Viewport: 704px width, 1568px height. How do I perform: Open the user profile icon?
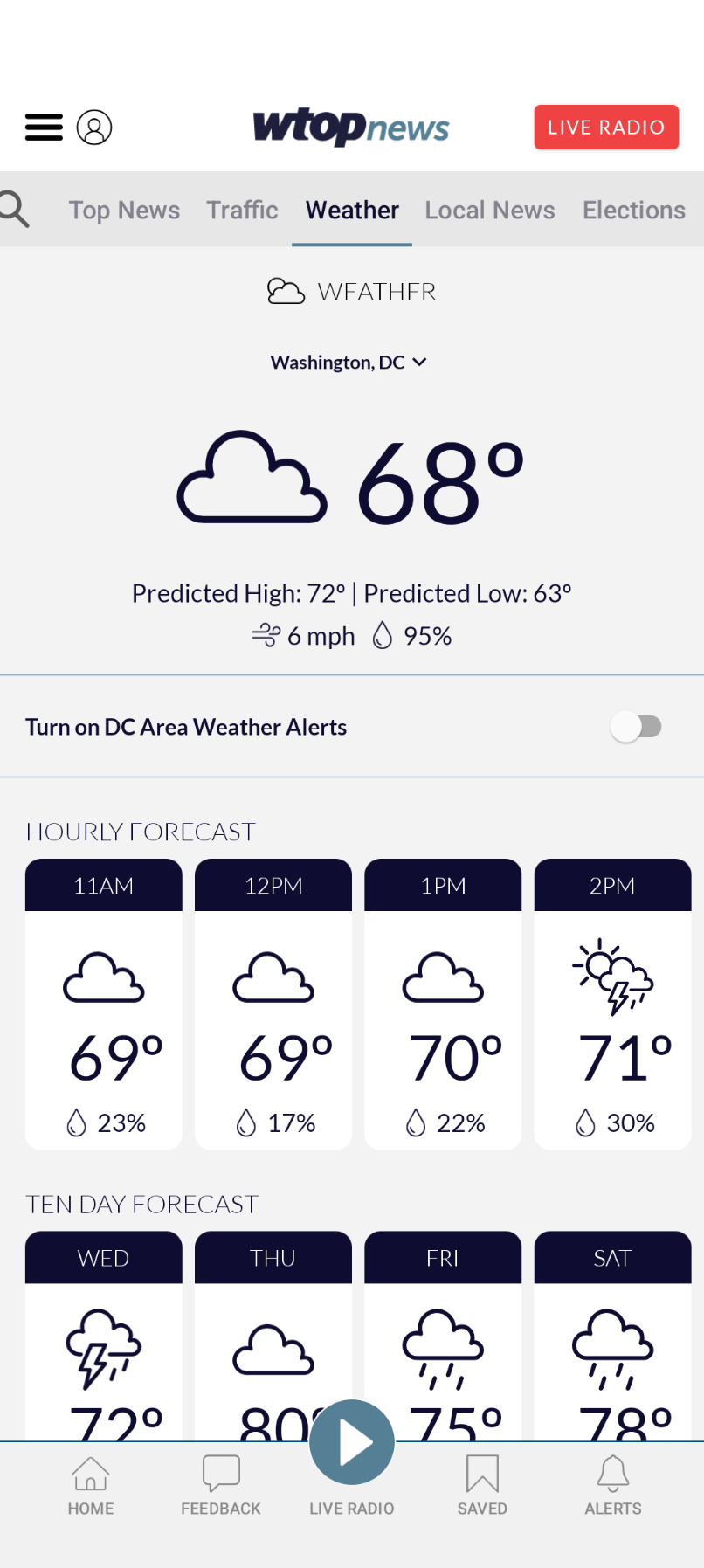tap(94, 128)
